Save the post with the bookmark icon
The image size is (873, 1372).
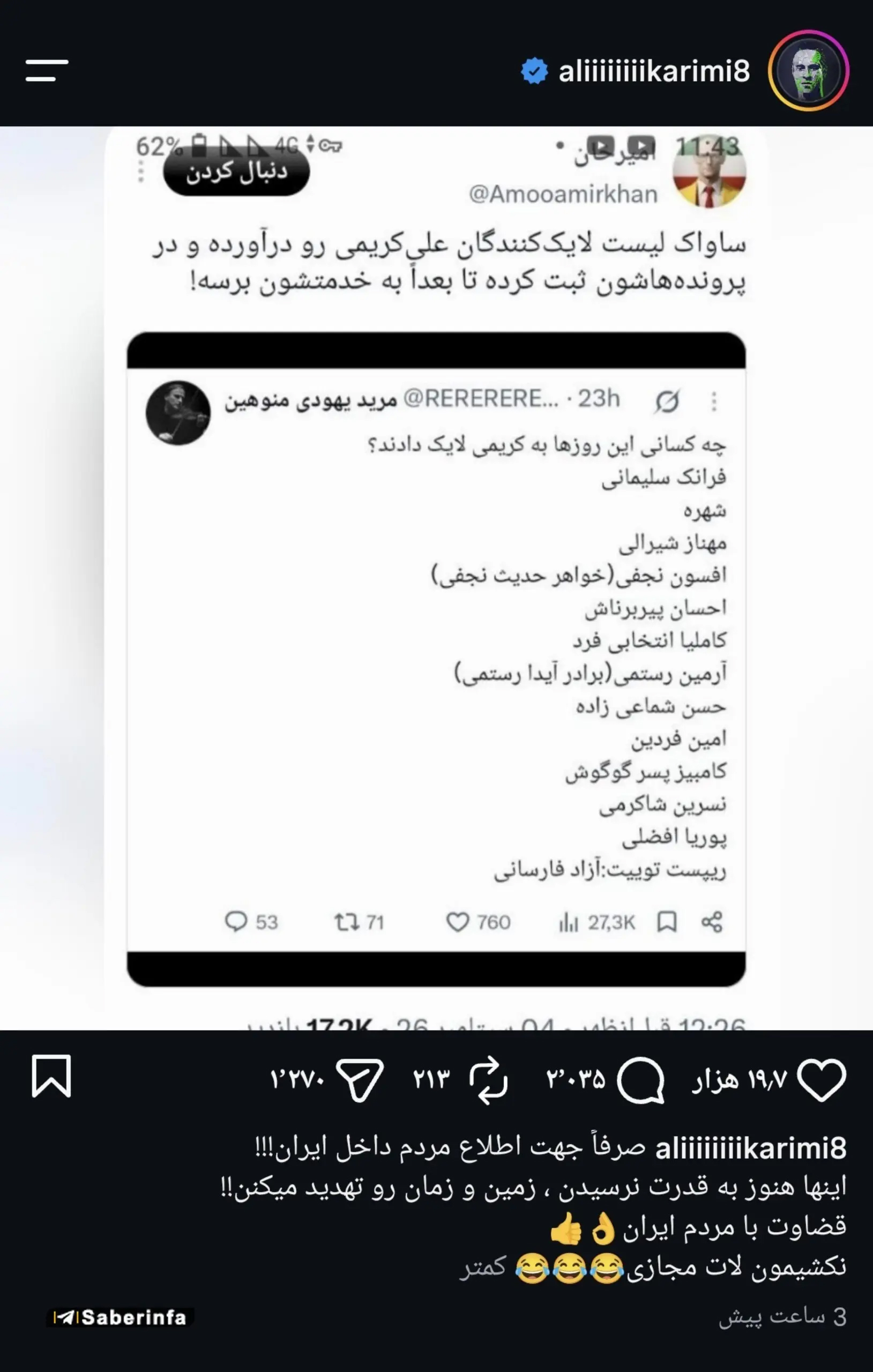51,1076
